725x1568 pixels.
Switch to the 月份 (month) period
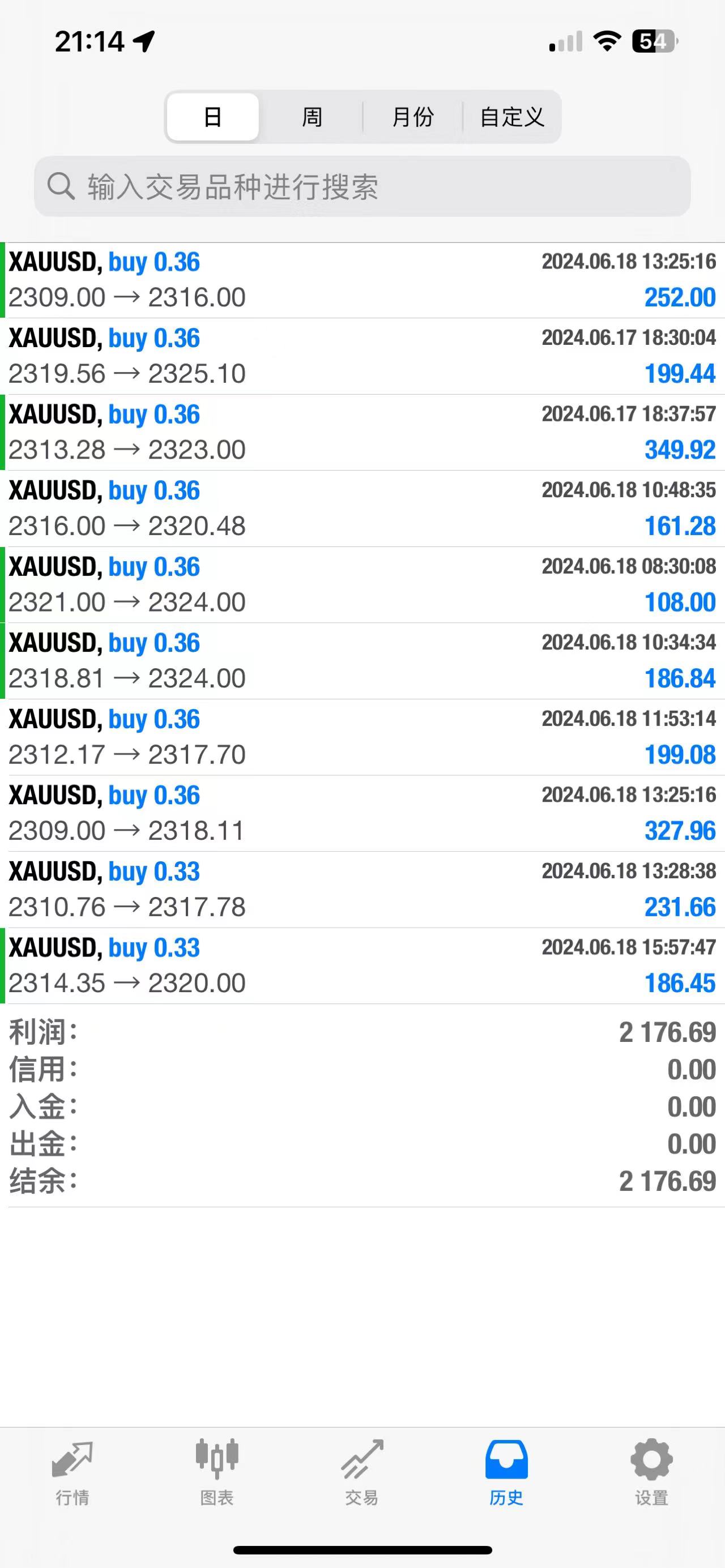click(413, 117)
